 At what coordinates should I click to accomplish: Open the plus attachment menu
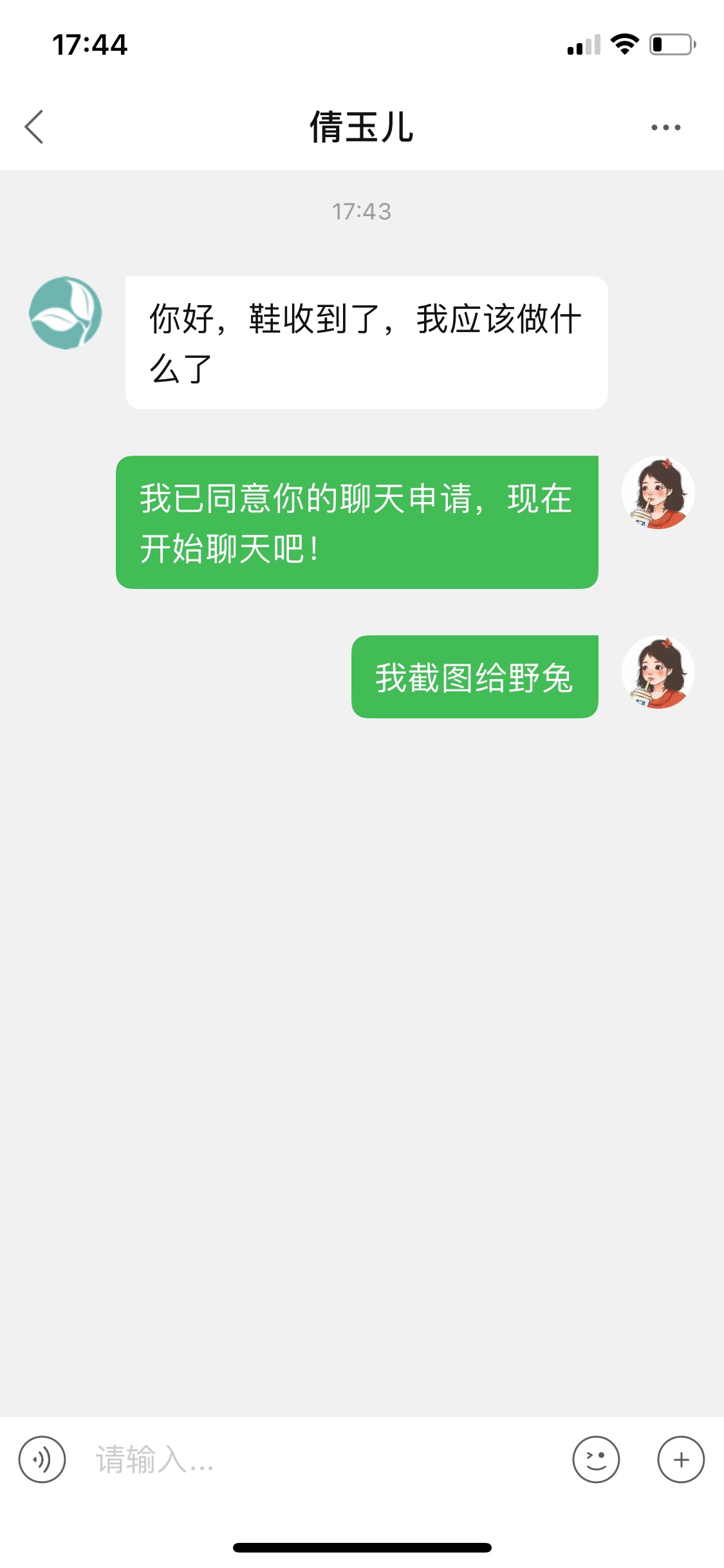tap(681, 1459)
